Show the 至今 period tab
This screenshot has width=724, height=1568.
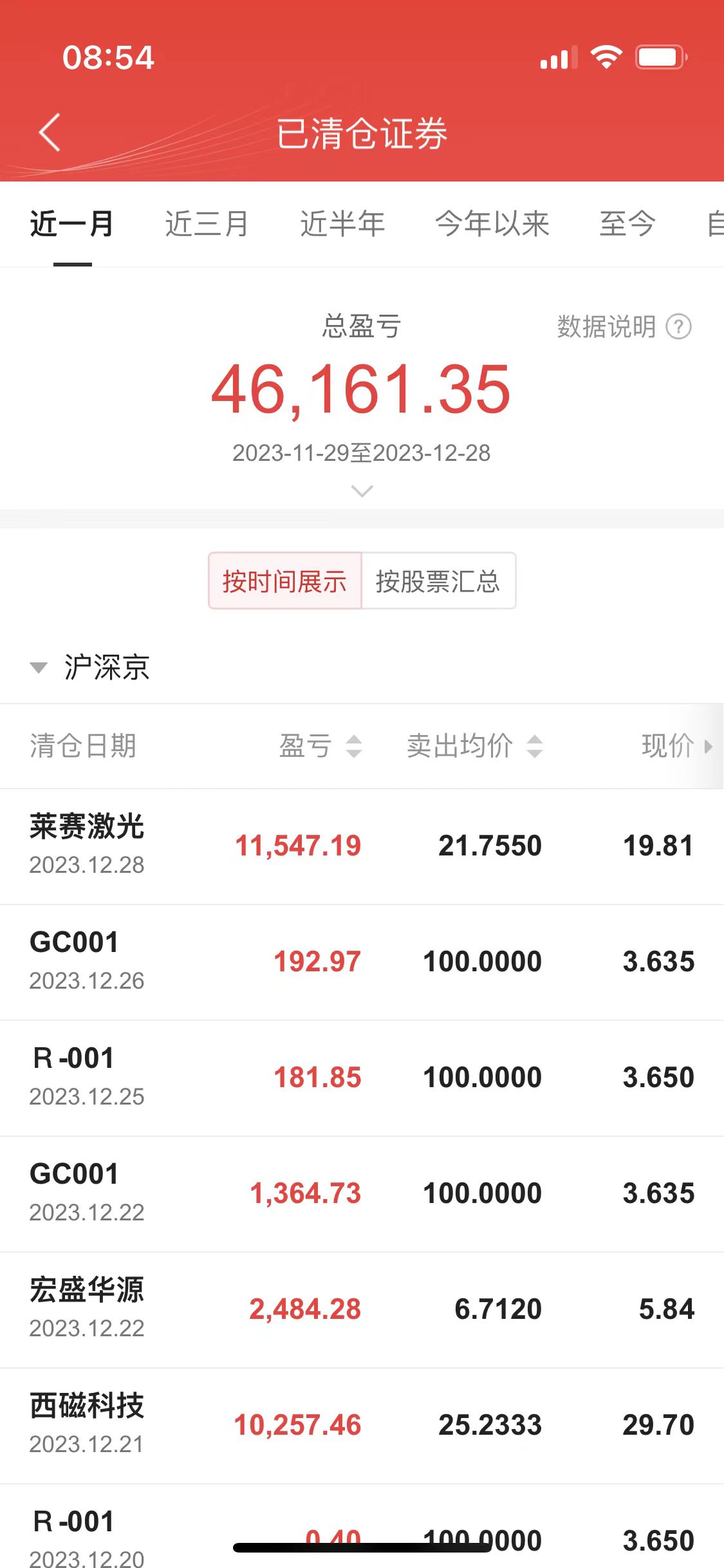(627, 224)
